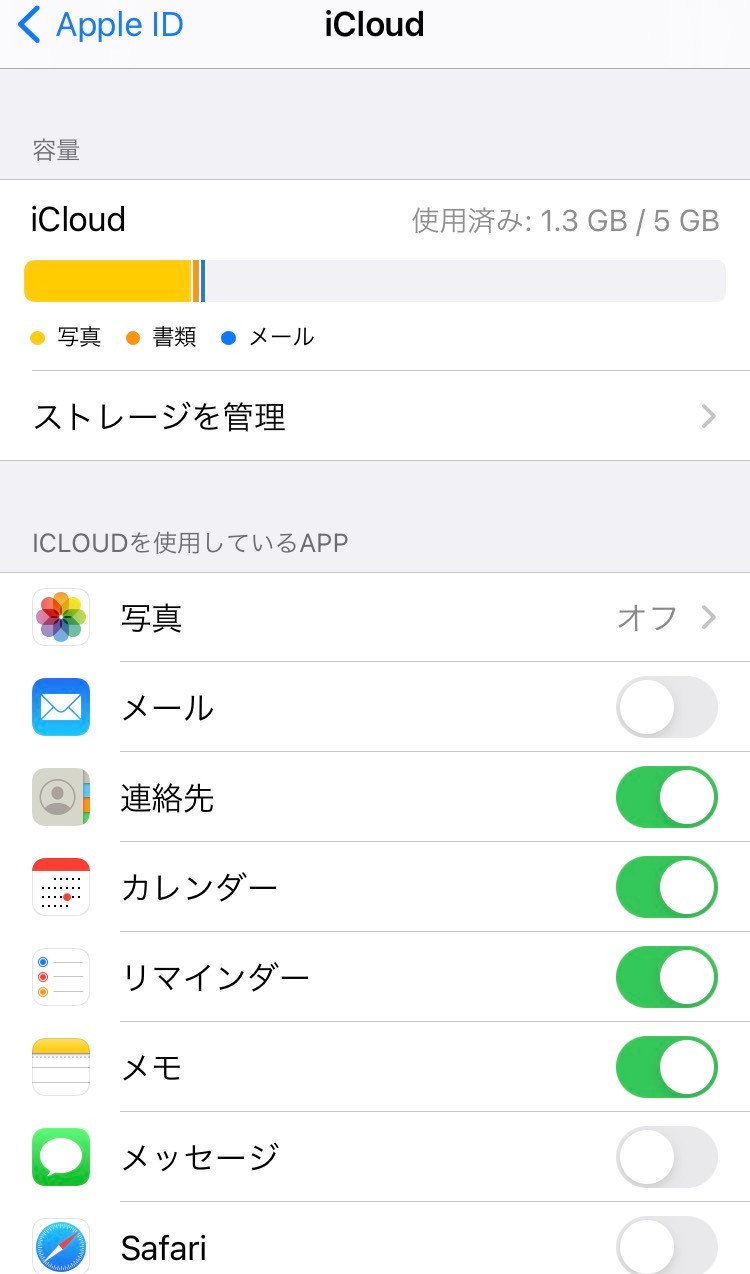The image size is (750, 1274).
Task: Go back to Apple ID settings
Action: pyautogui.click(x=102, y=25)
